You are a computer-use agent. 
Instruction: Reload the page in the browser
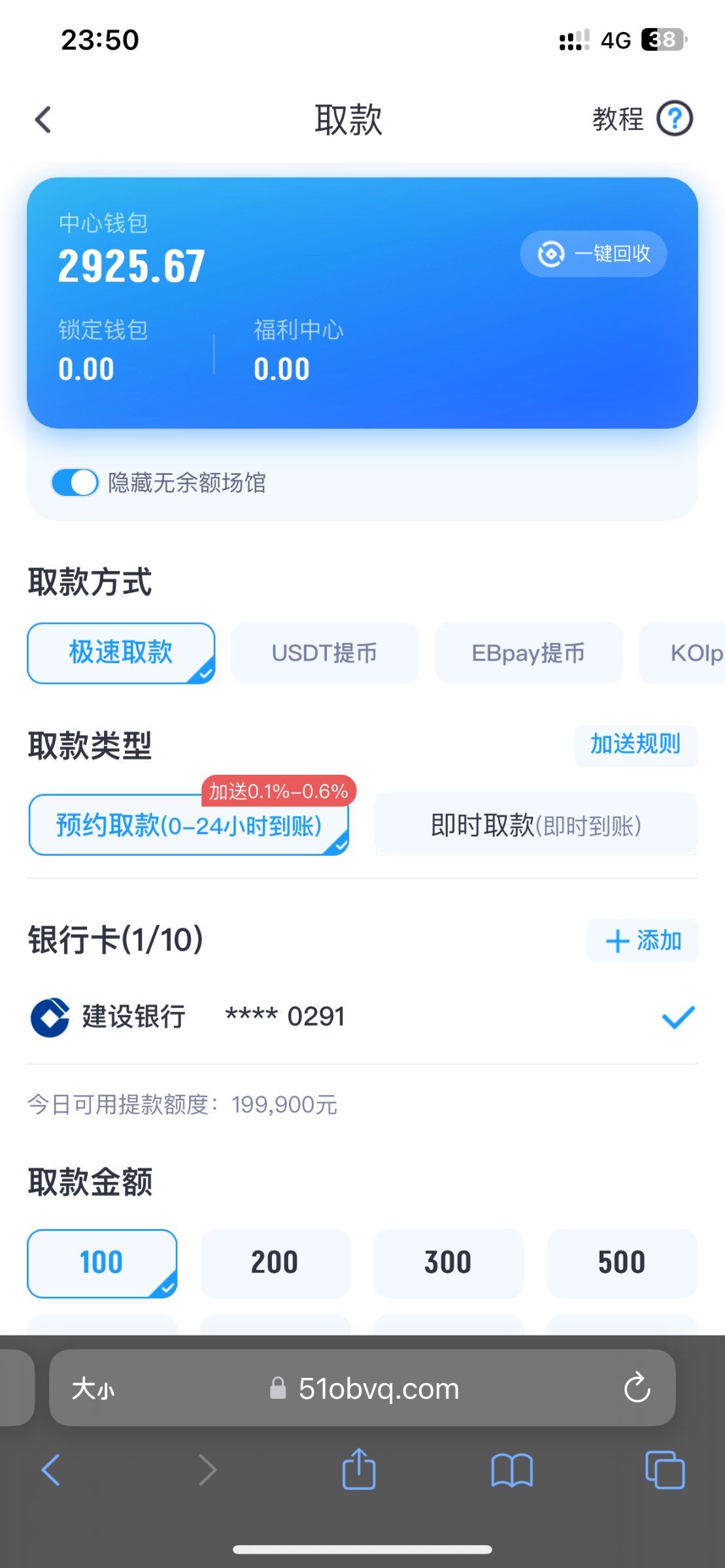click(637, 1388)
